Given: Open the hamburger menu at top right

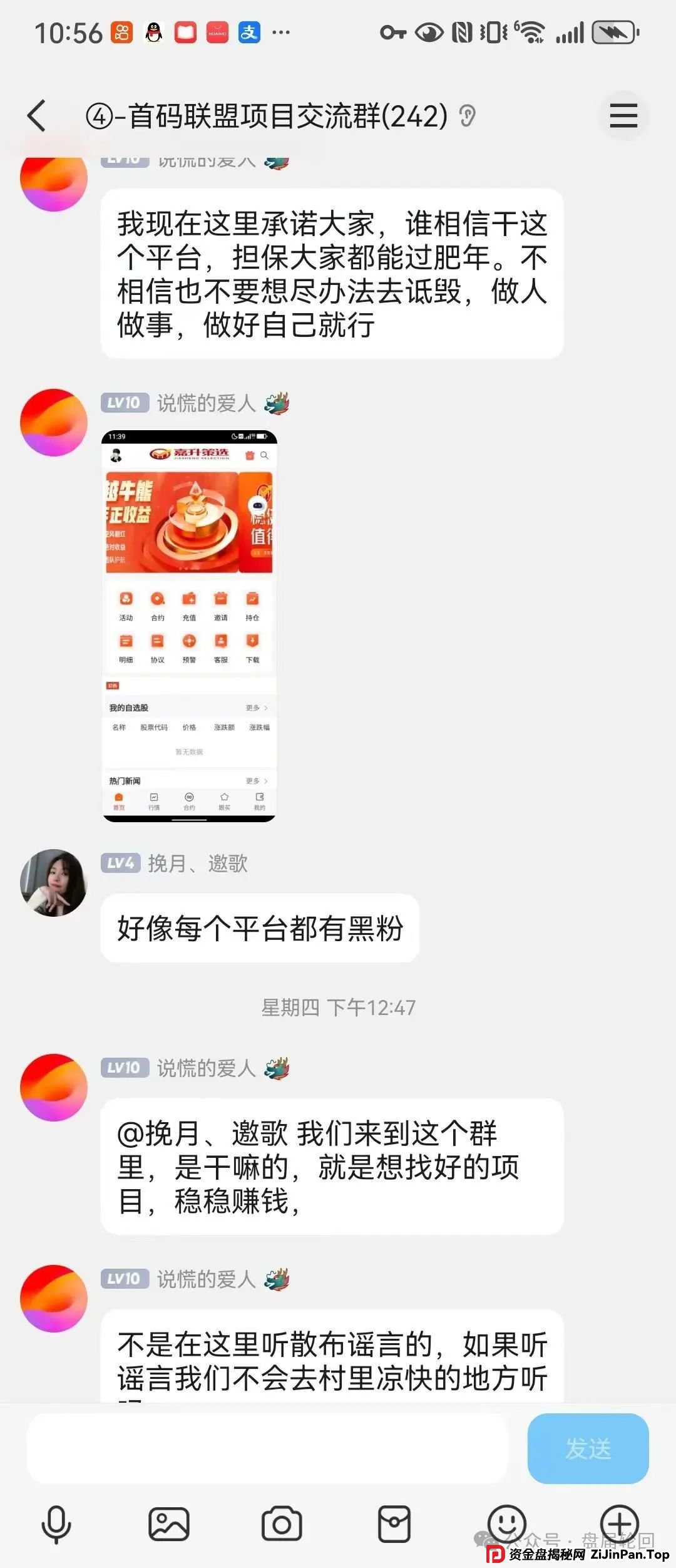Looking at the screenshot, I should point(623,116).
